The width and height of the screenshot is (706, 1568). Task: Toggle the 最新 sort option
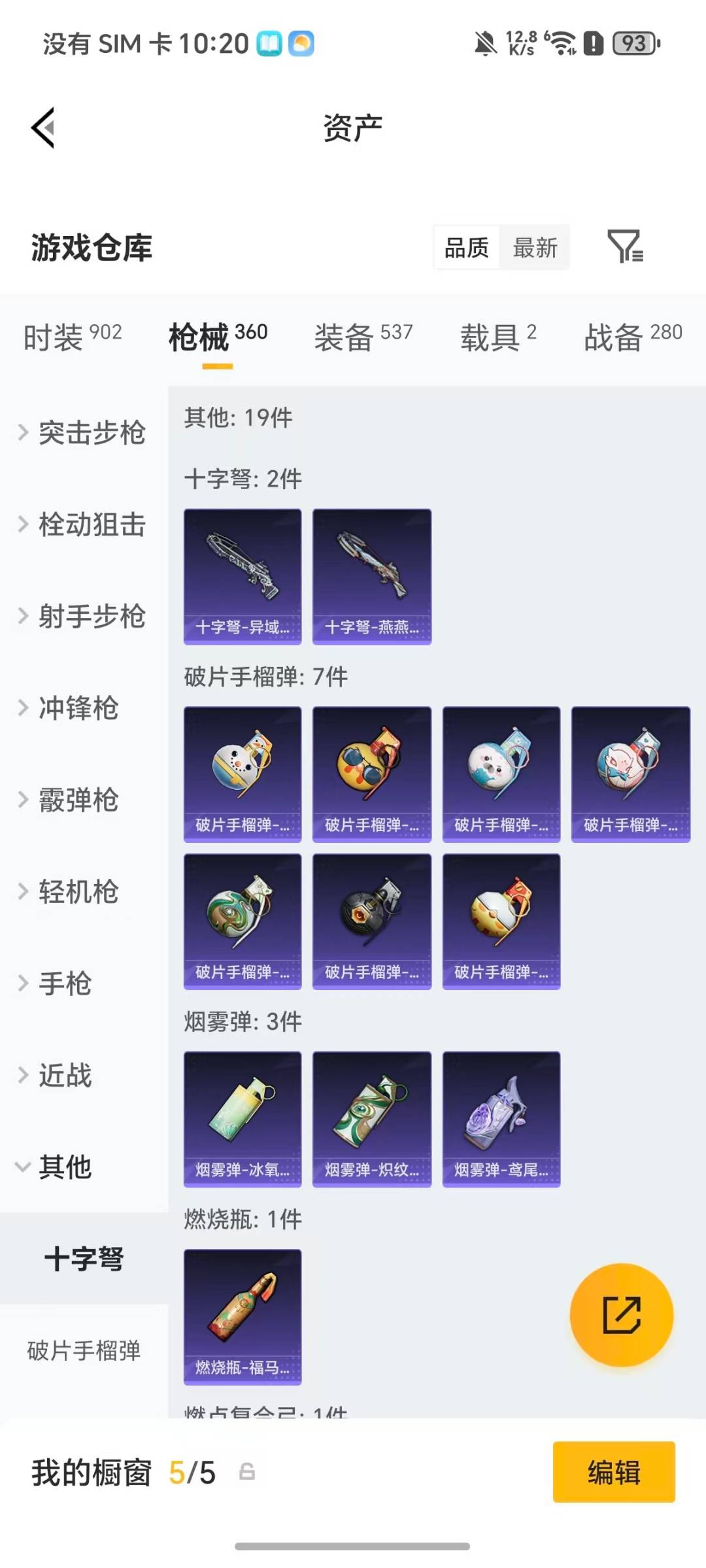coord(536,247)
